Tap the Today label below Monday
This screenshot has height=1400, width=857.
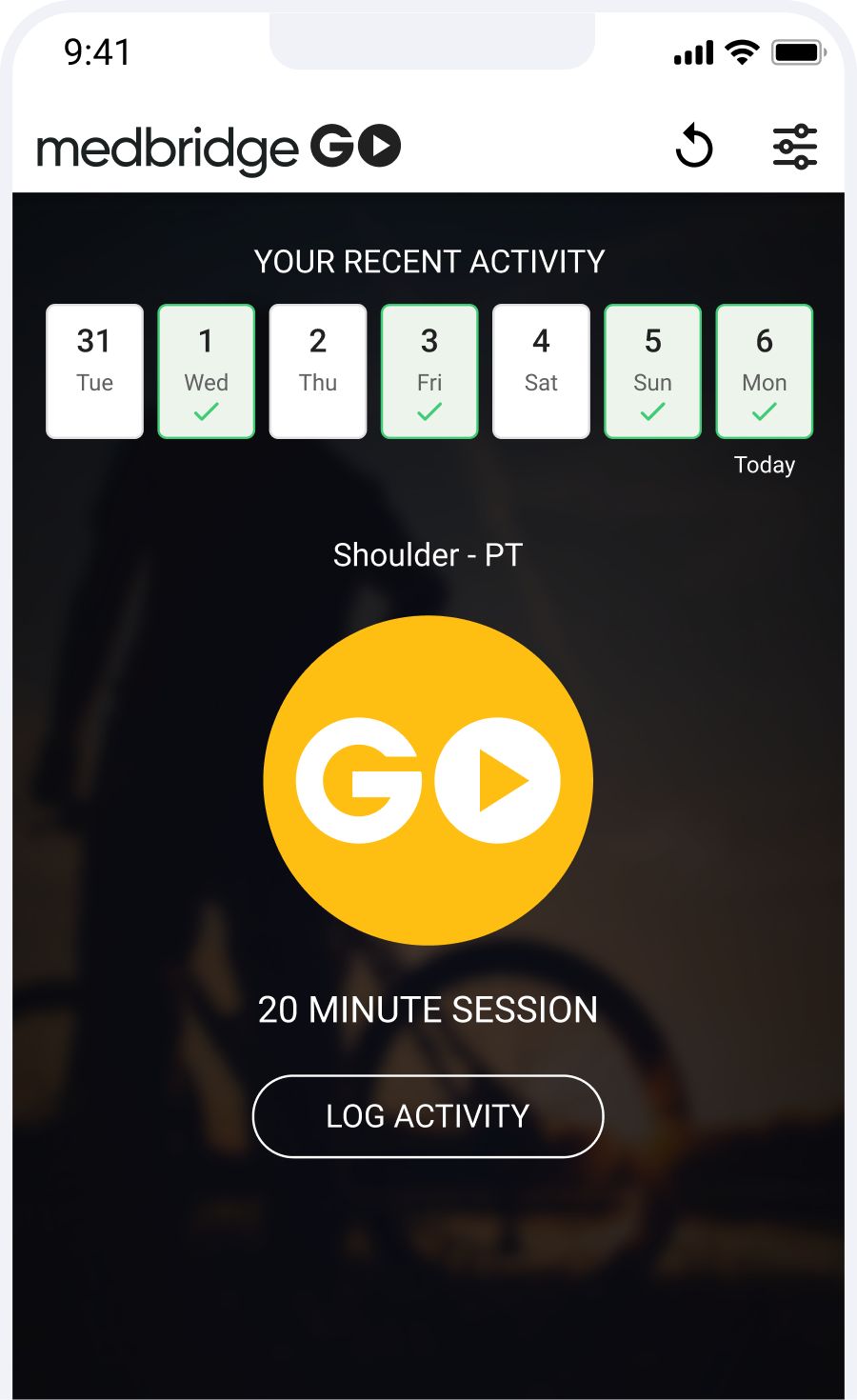[765, 465]
